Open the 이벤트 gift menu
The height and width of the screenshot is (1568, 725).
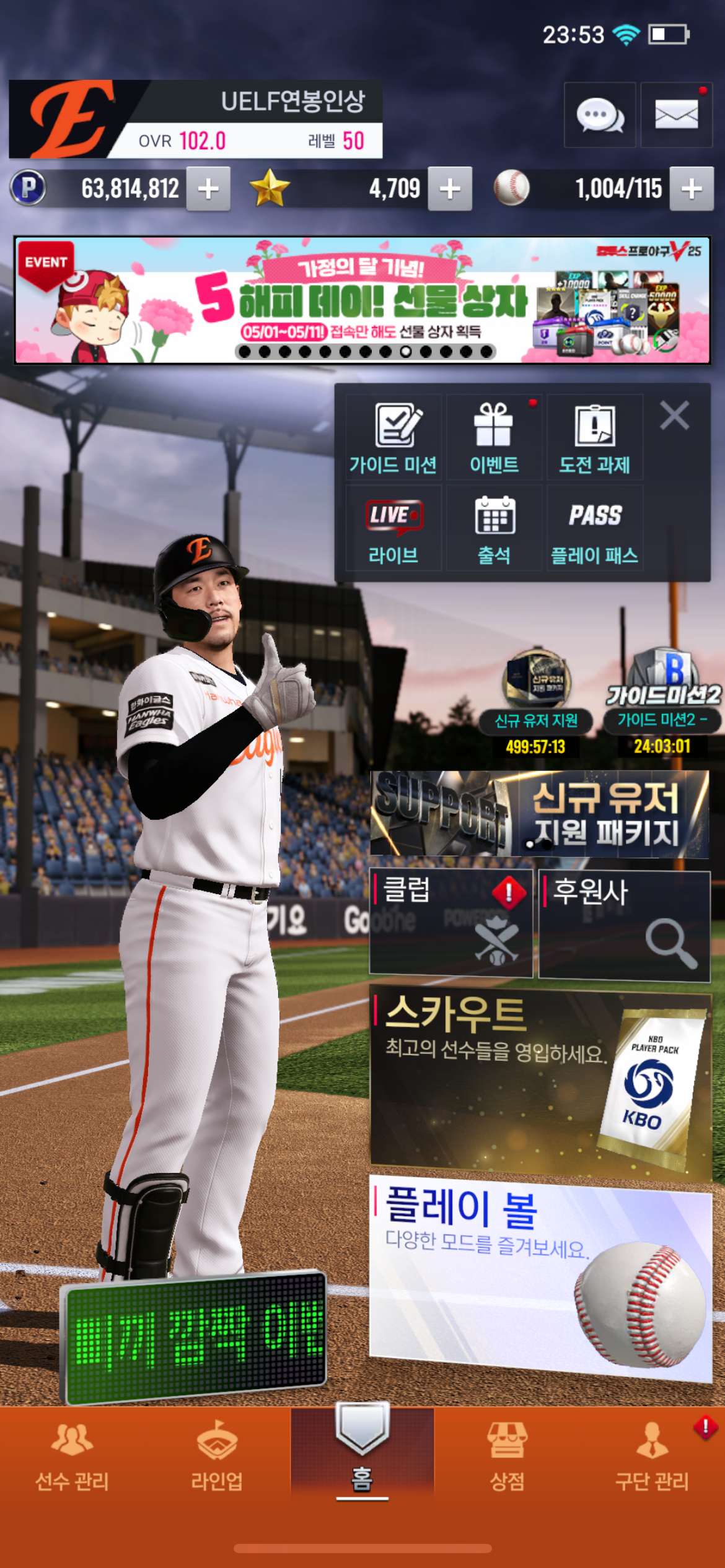(494, 438)
